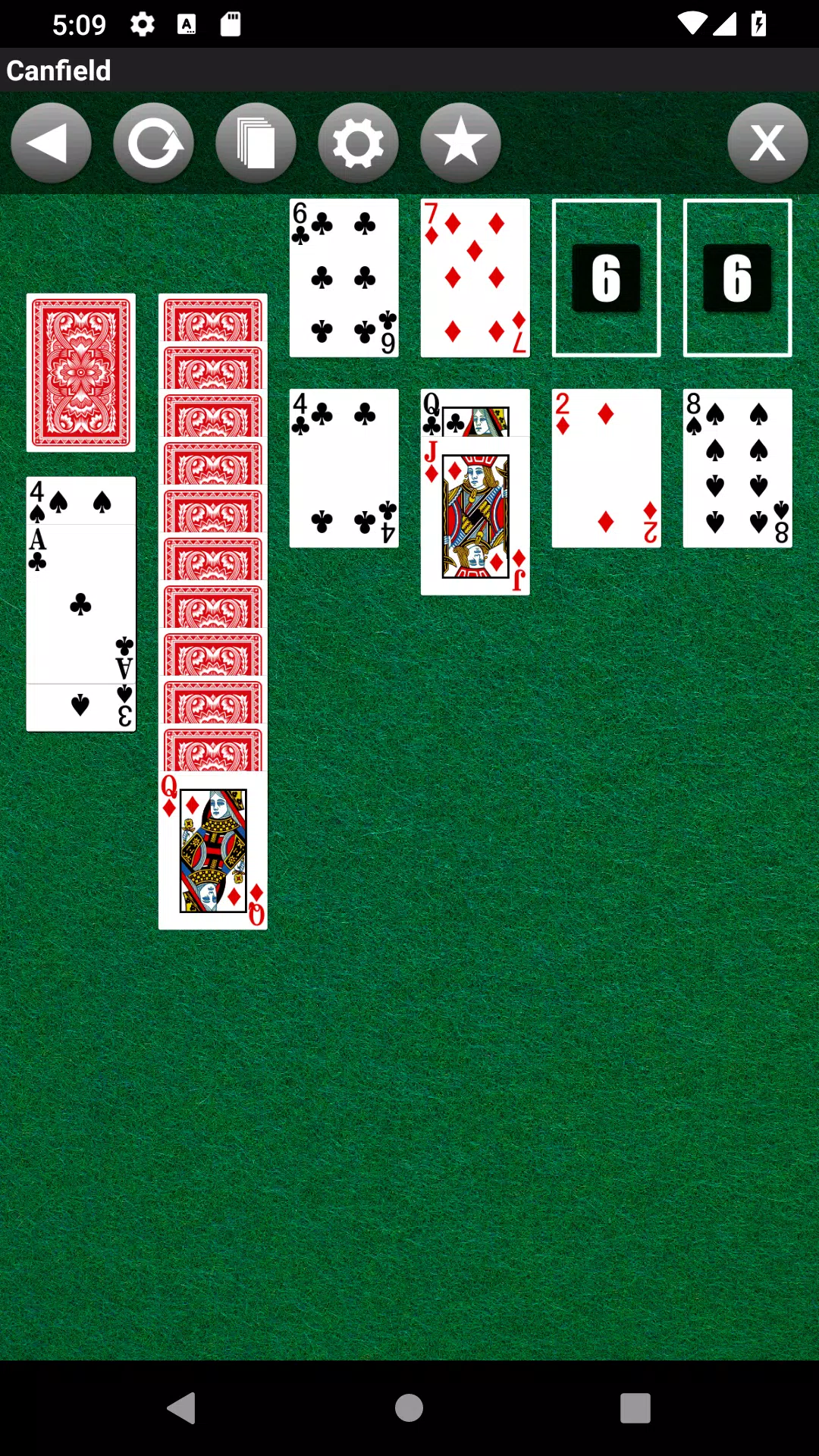Go to the system home screen
Viewport: 819px width, 1456px height.
pyautogui.click(x=409, y=1408)
